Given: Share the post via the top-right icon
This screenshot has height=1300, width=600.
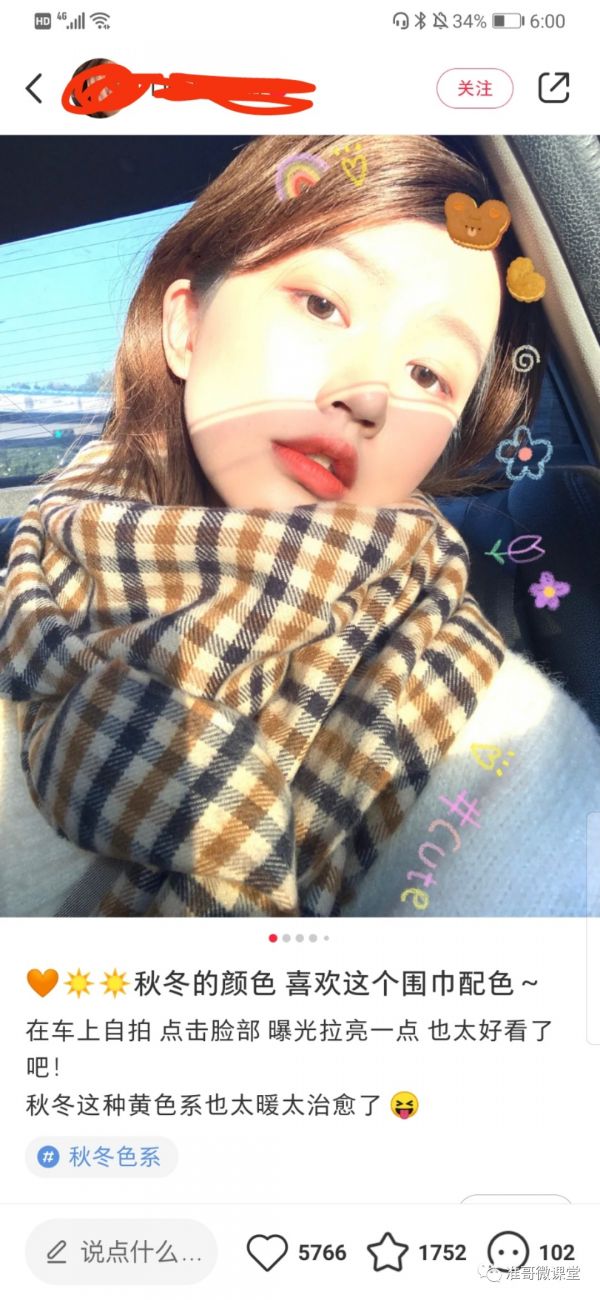Looking at the screenshot, I should point(553,88).
